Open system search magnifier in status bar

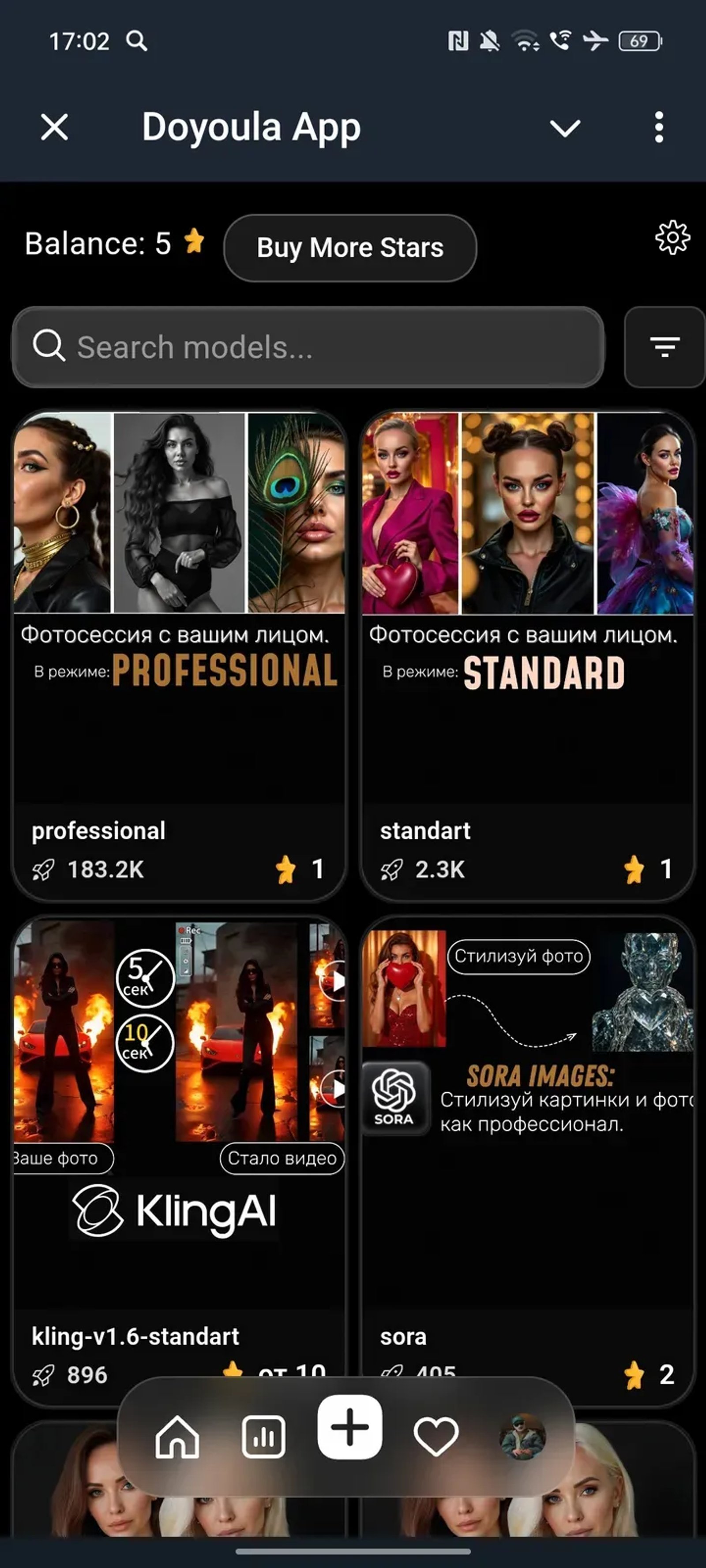(x=136, y=40)
